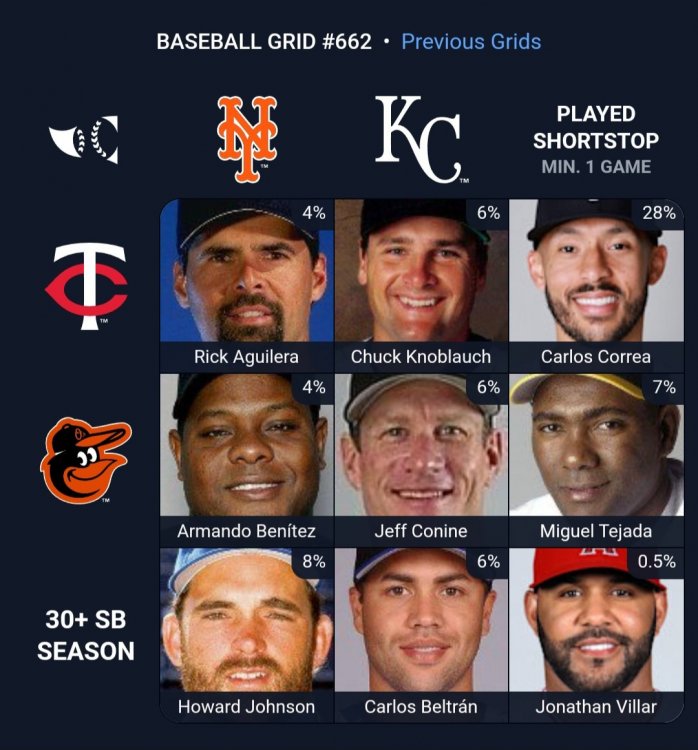
Task: Open the Previous Grids link
Action: point(470,42)
